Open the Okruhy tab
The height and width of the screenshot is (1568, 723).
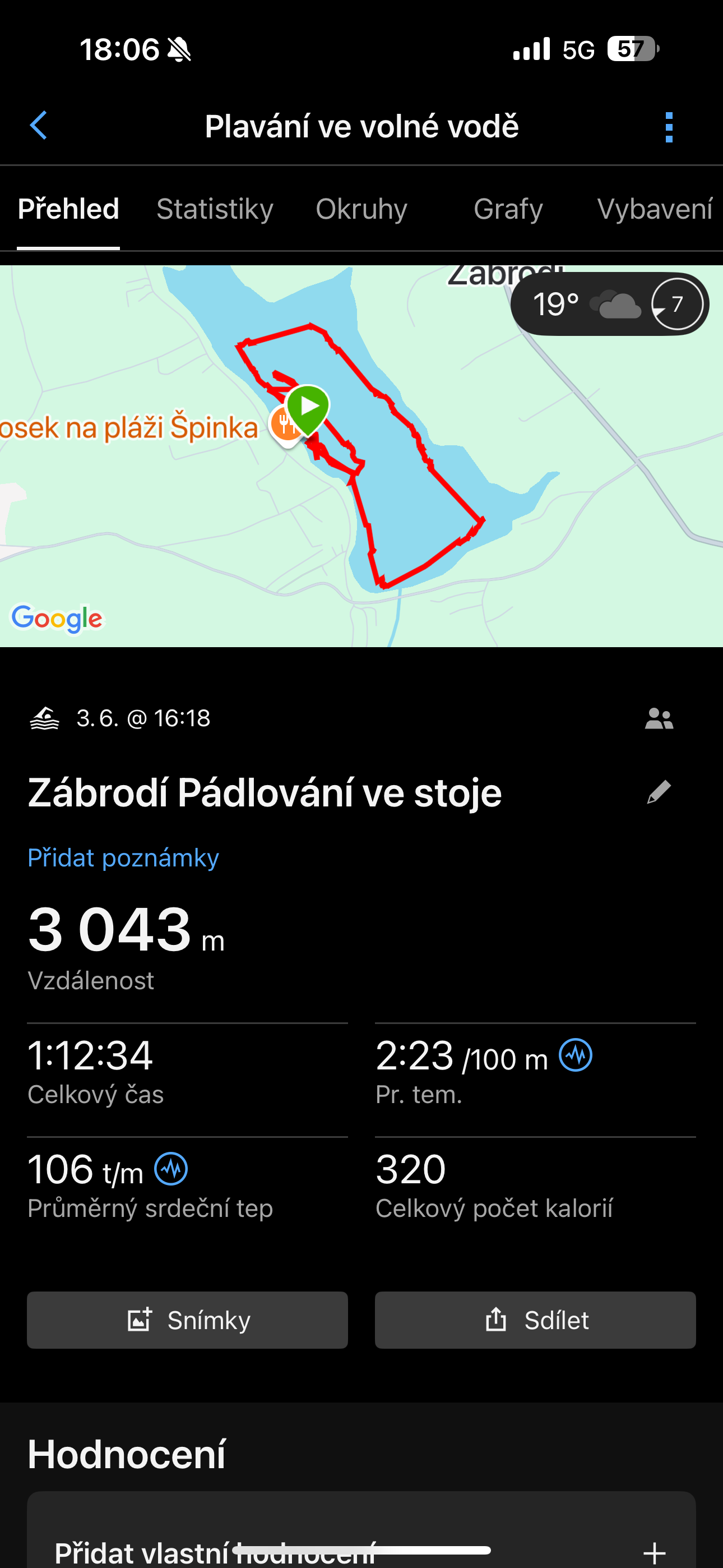361,209
